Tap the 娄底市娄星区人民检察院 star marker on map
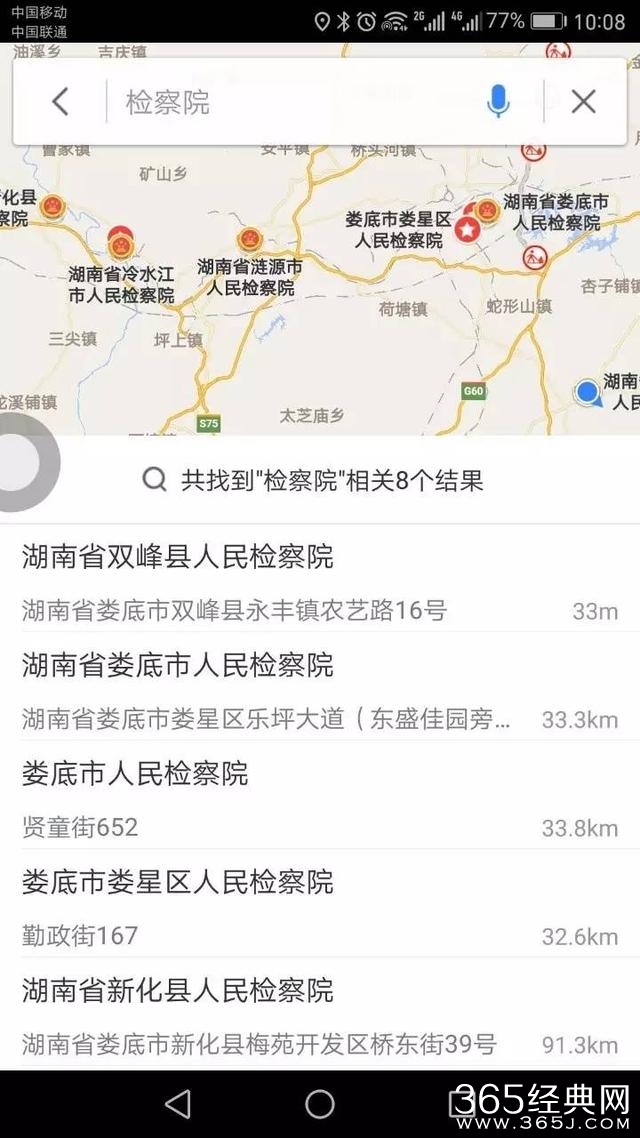Viewport: 640px width, 1138px height. point(467,231)
